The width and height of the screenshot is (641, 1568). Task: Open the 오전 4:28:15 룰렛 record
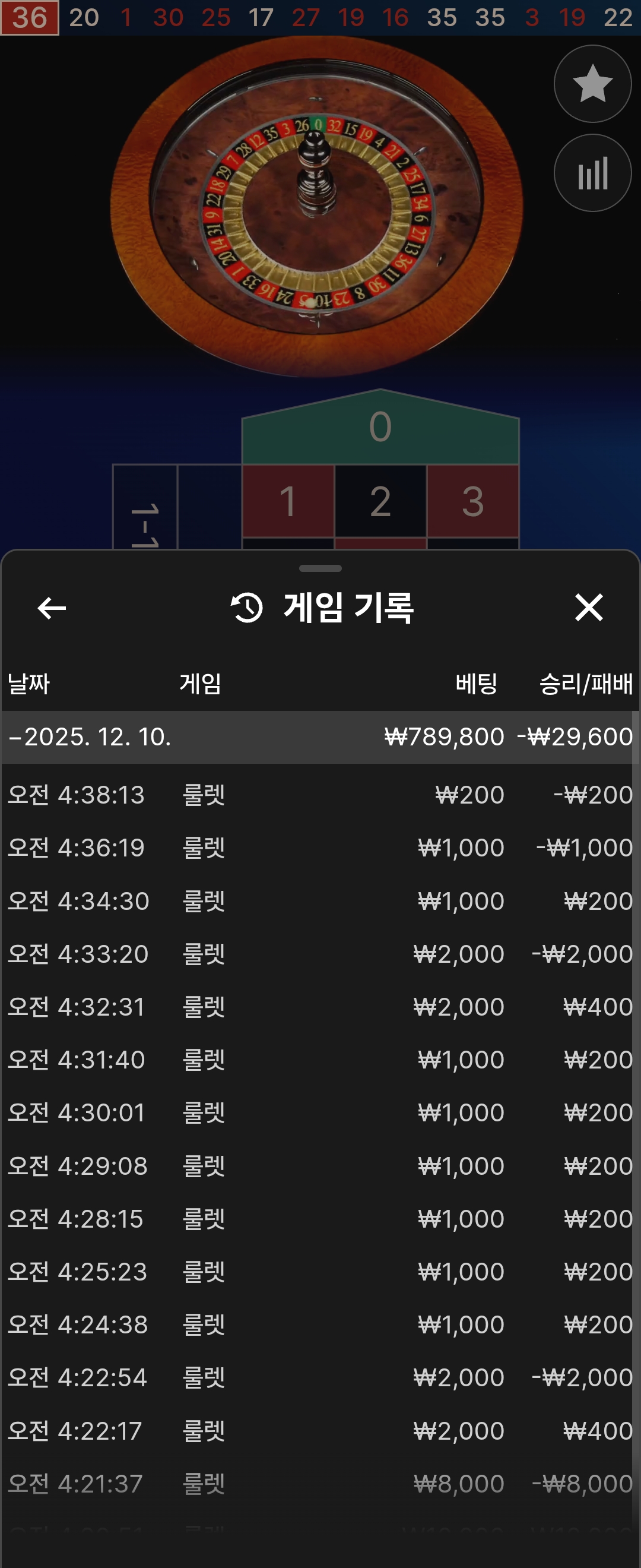pos(320,1218)
